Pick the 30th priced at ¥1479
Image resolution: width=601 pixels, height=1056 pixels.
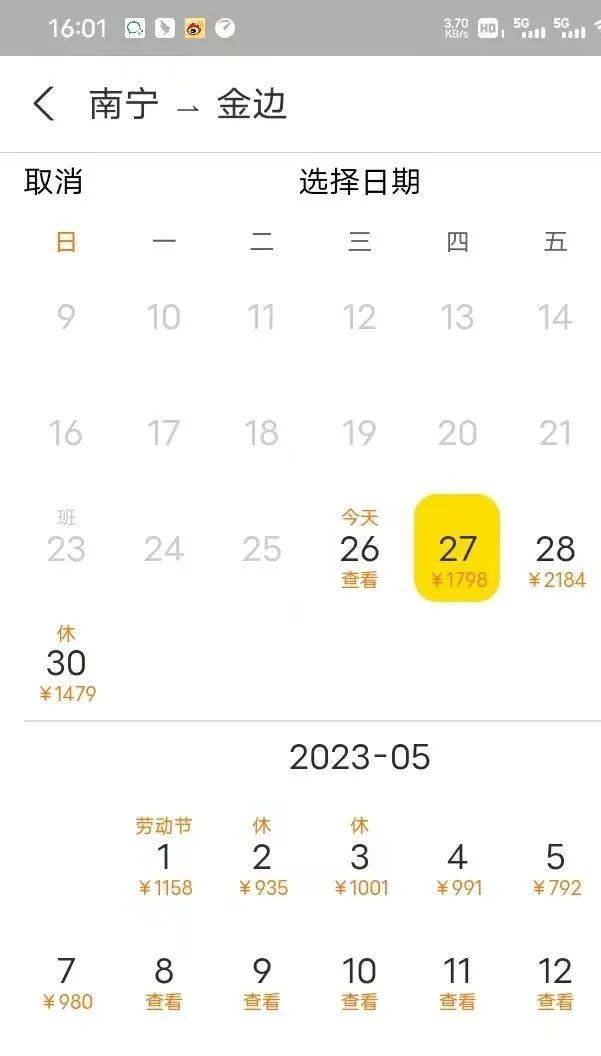66,665
